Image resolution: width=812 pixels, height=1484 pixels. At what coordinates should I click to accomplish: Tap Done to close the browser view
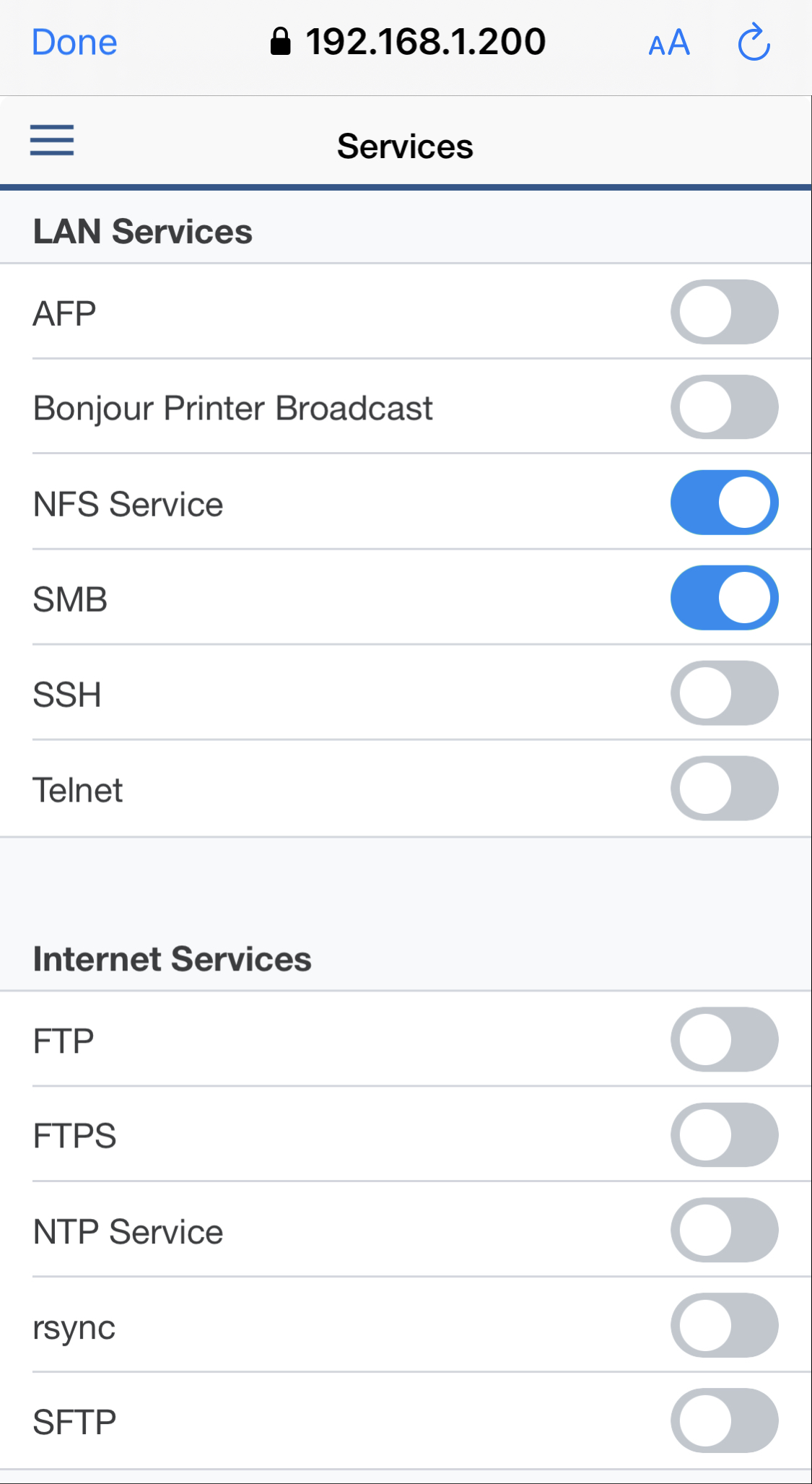[x=74, y=43]
